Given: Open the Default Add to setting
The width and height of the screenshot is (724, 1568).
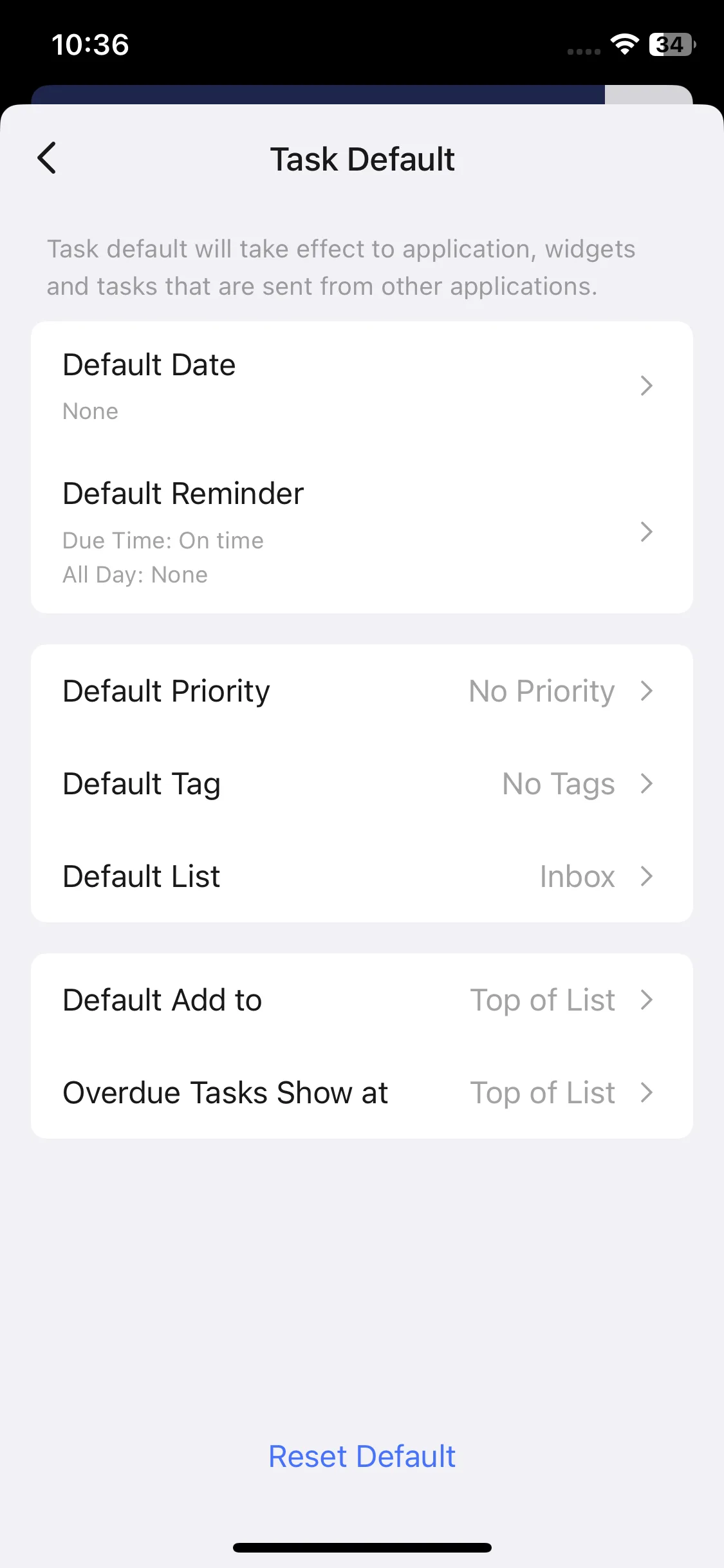Looking at the screenshot, I should coord(362,1000).
